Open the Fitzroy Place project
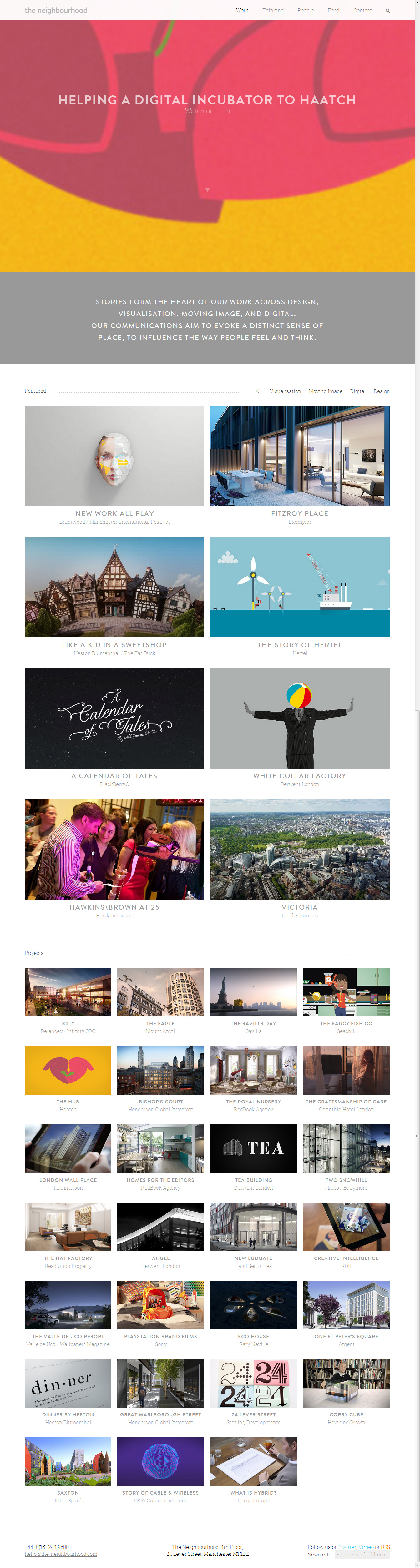The height and width of the screenshot is (1568, 420). [x=300, y=456]
